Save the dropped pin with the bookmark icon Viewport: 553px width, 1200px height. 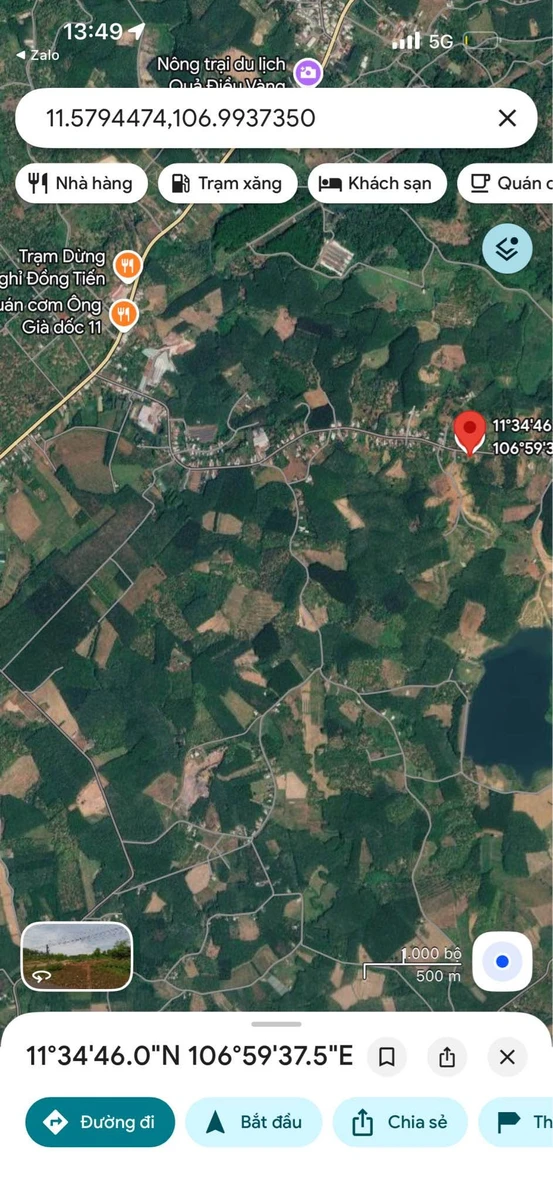[387, 1057]
